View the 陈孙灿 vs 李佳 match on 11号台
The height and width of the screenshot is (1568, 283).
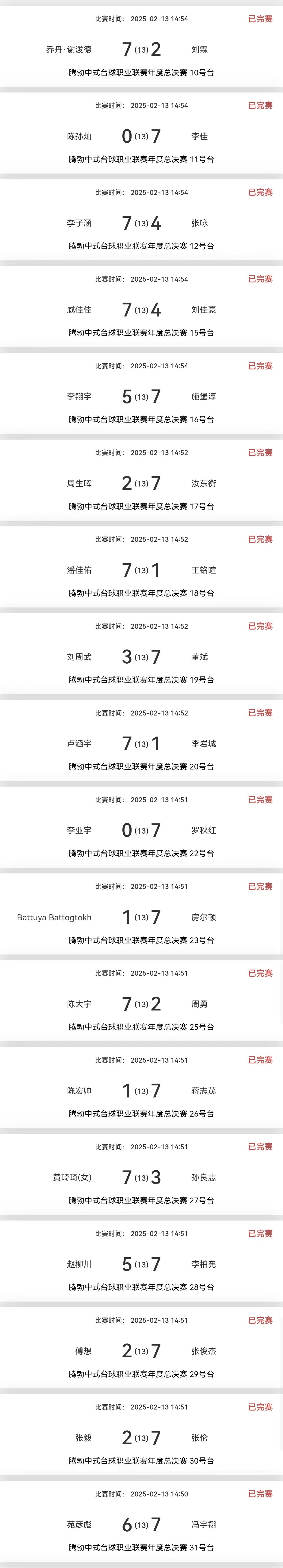(141, 136)
